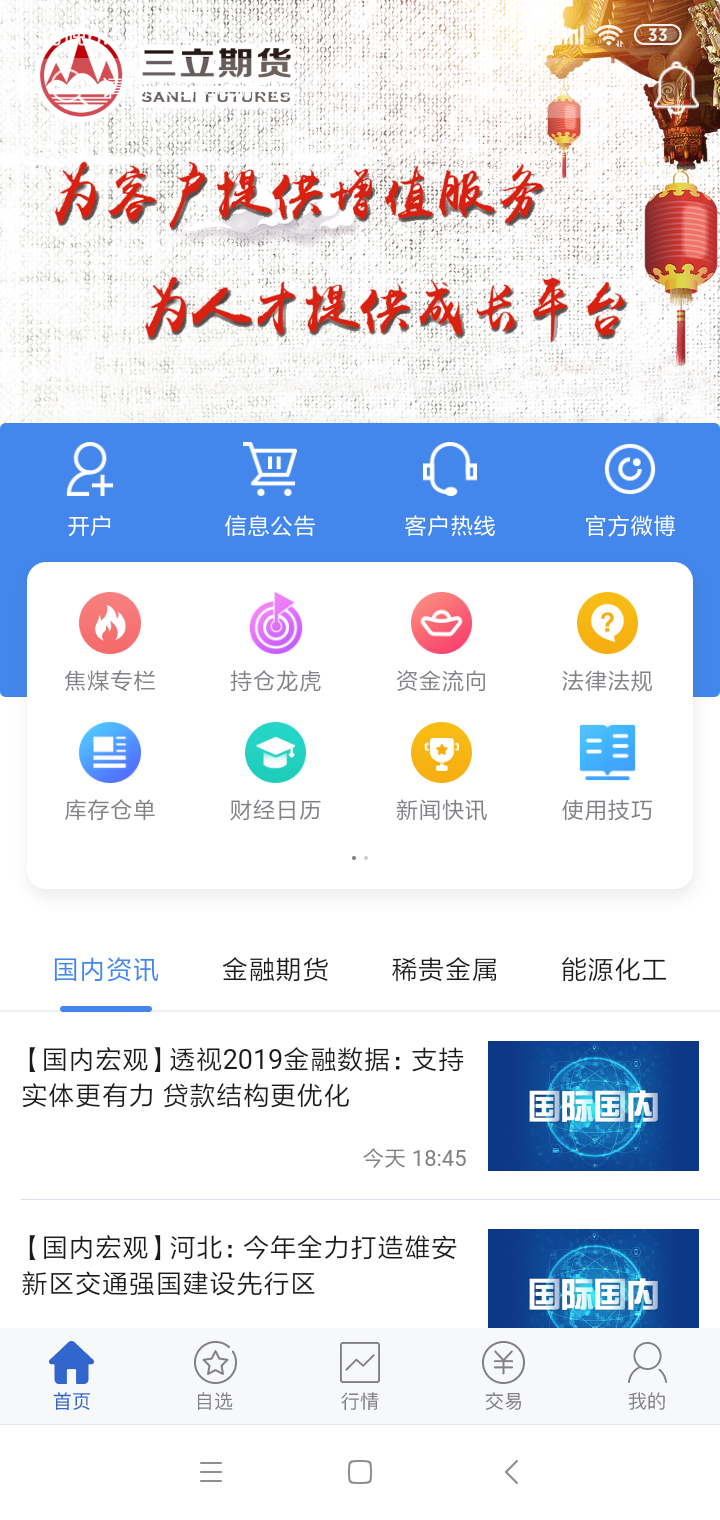
Task: Open the 焦煤专栏 (coking coal) section
Action: [110, 640]
